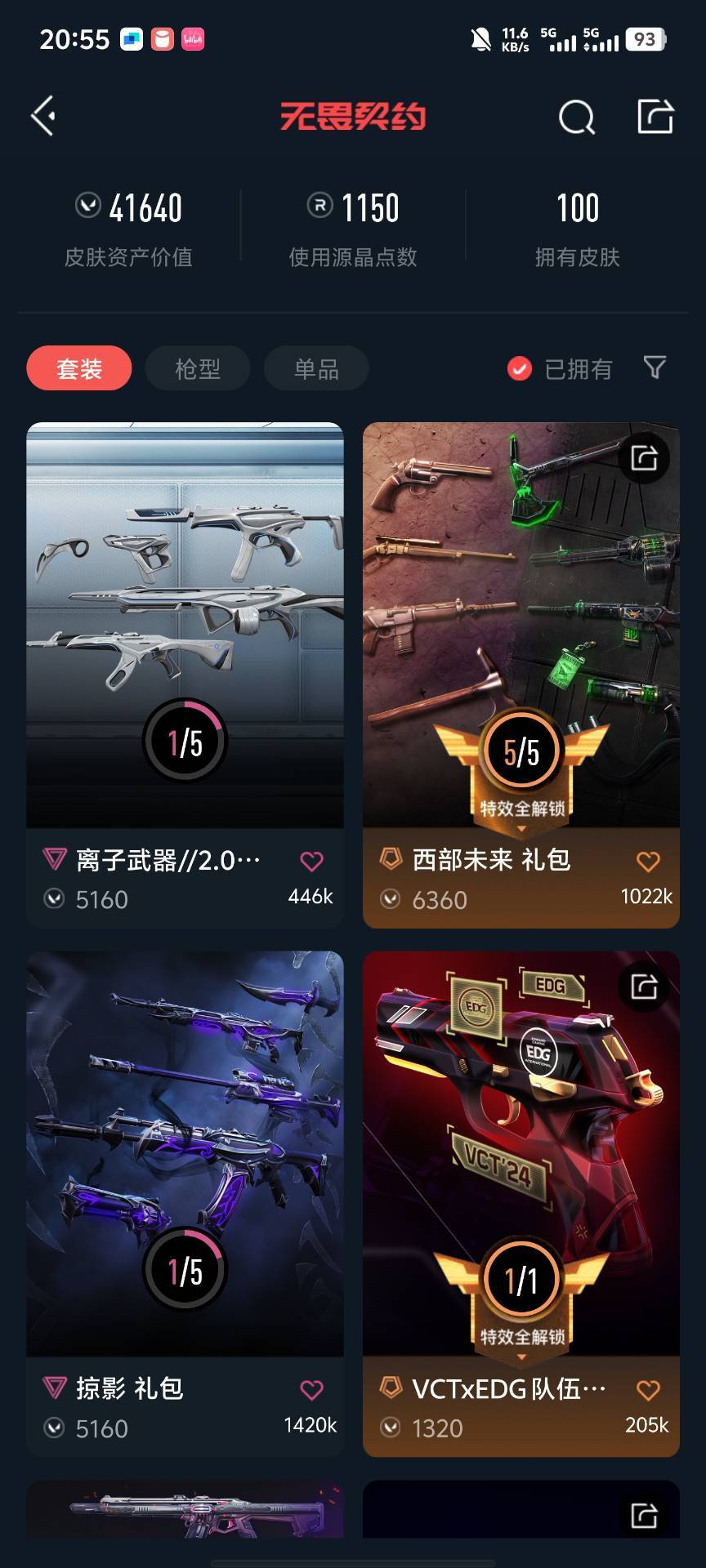Switch to the 单品 tab
This screenshot has width=706, height=1568.
coord(316,368)
